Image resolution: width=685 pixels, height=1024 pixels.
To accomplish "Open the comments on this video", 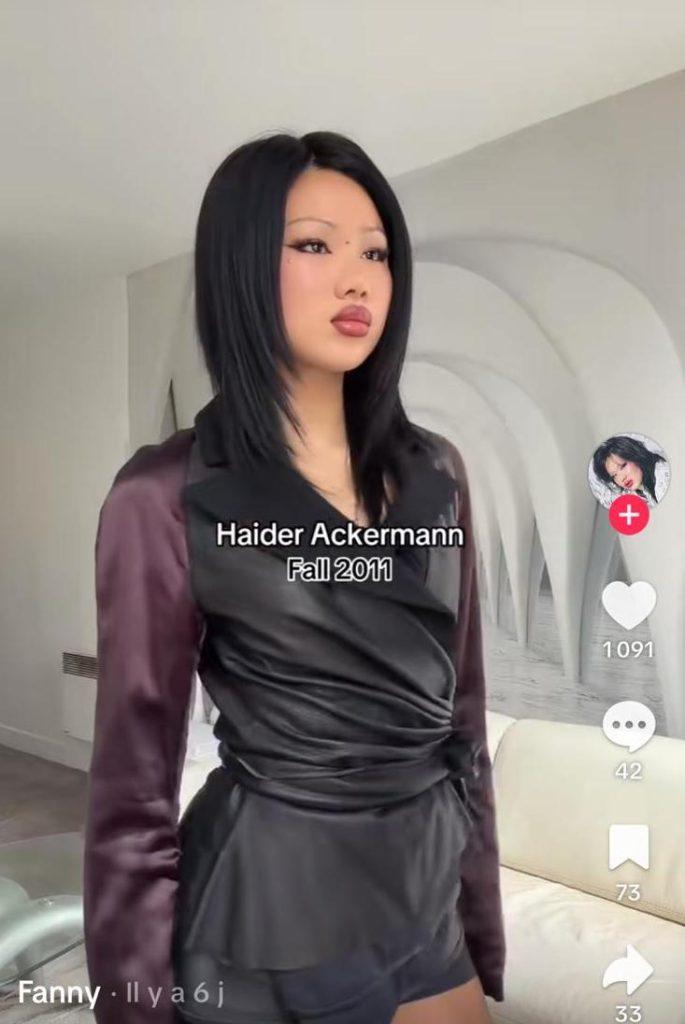I will tap(629, 727).
